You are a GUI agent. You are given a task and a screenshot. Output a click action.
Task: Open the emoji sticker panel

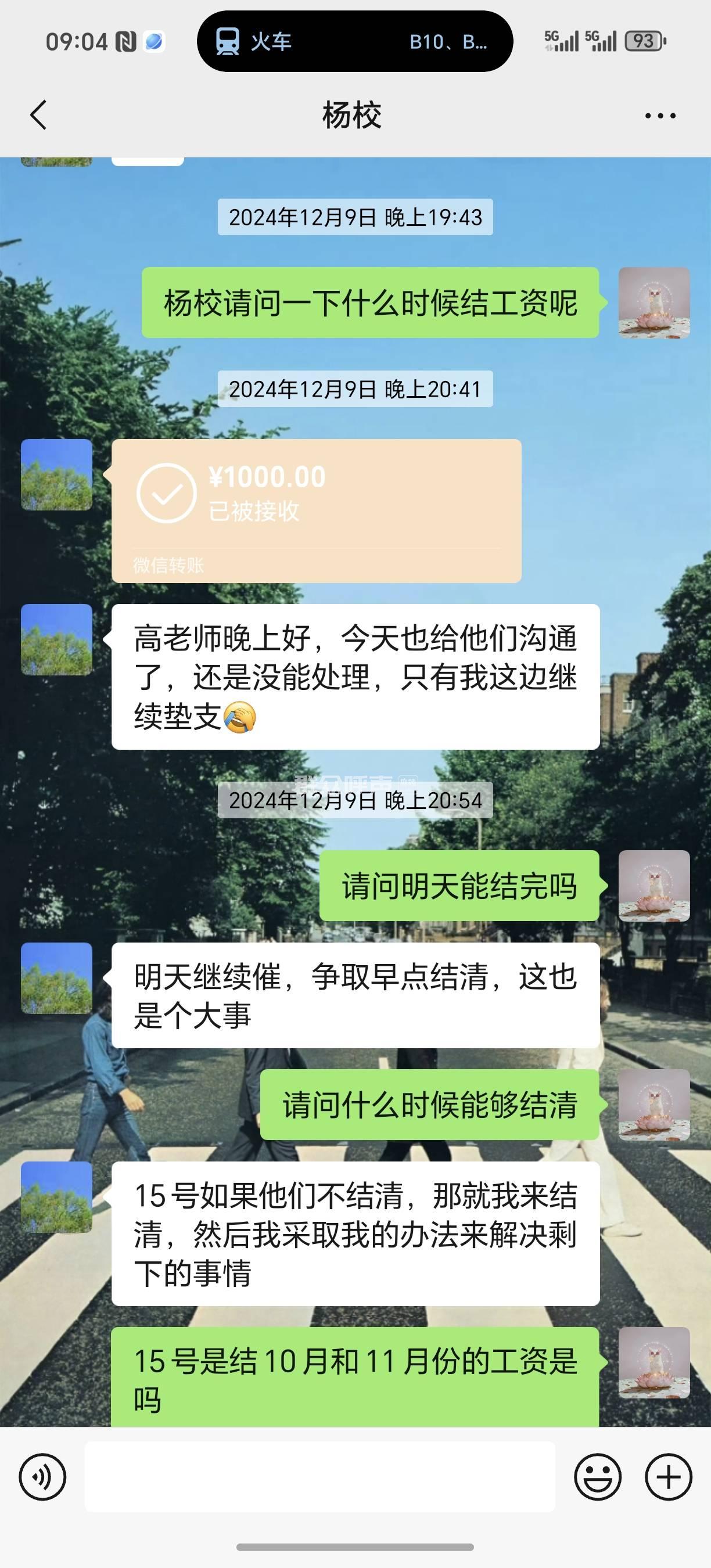(597, 1476)
